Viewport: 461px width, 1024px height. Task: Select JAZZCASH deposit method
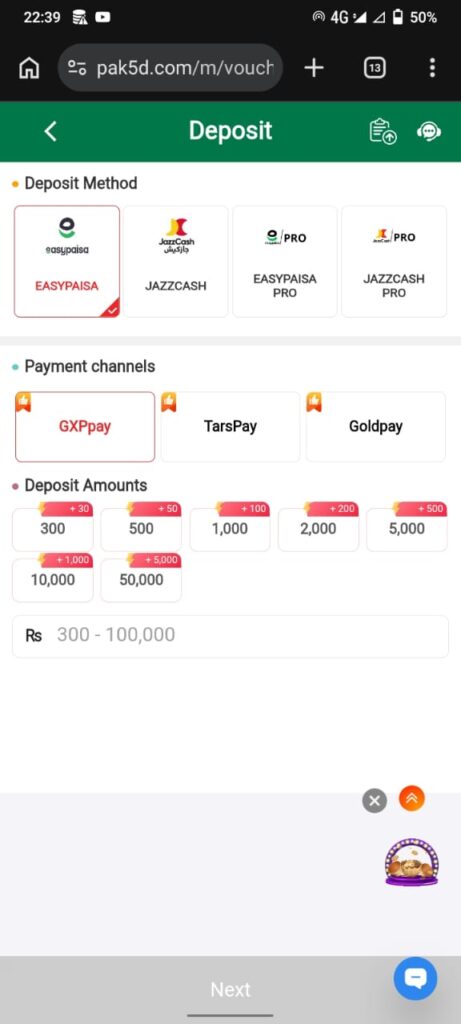pyautogui.click(x=176, y=261)
